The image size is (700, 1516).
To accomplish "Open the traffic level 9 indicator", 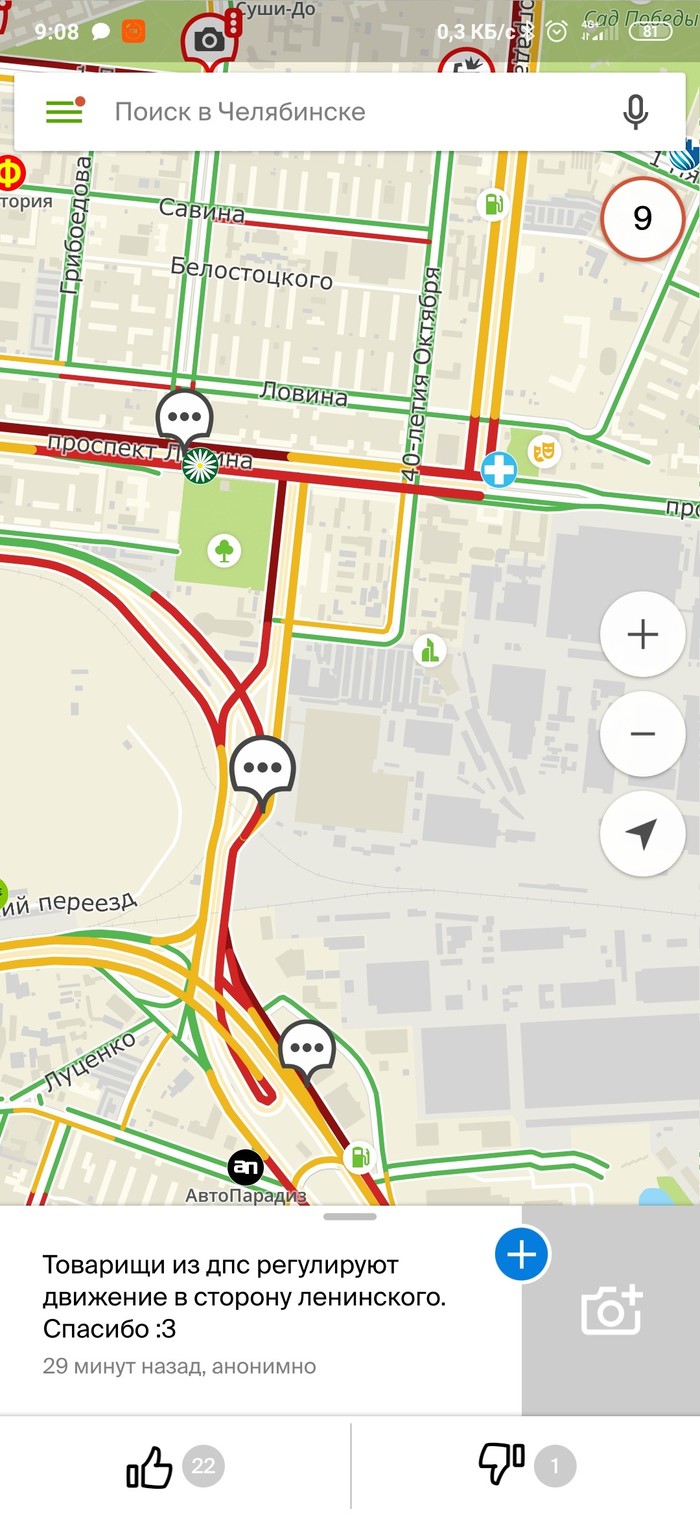I will coord(642,218).
